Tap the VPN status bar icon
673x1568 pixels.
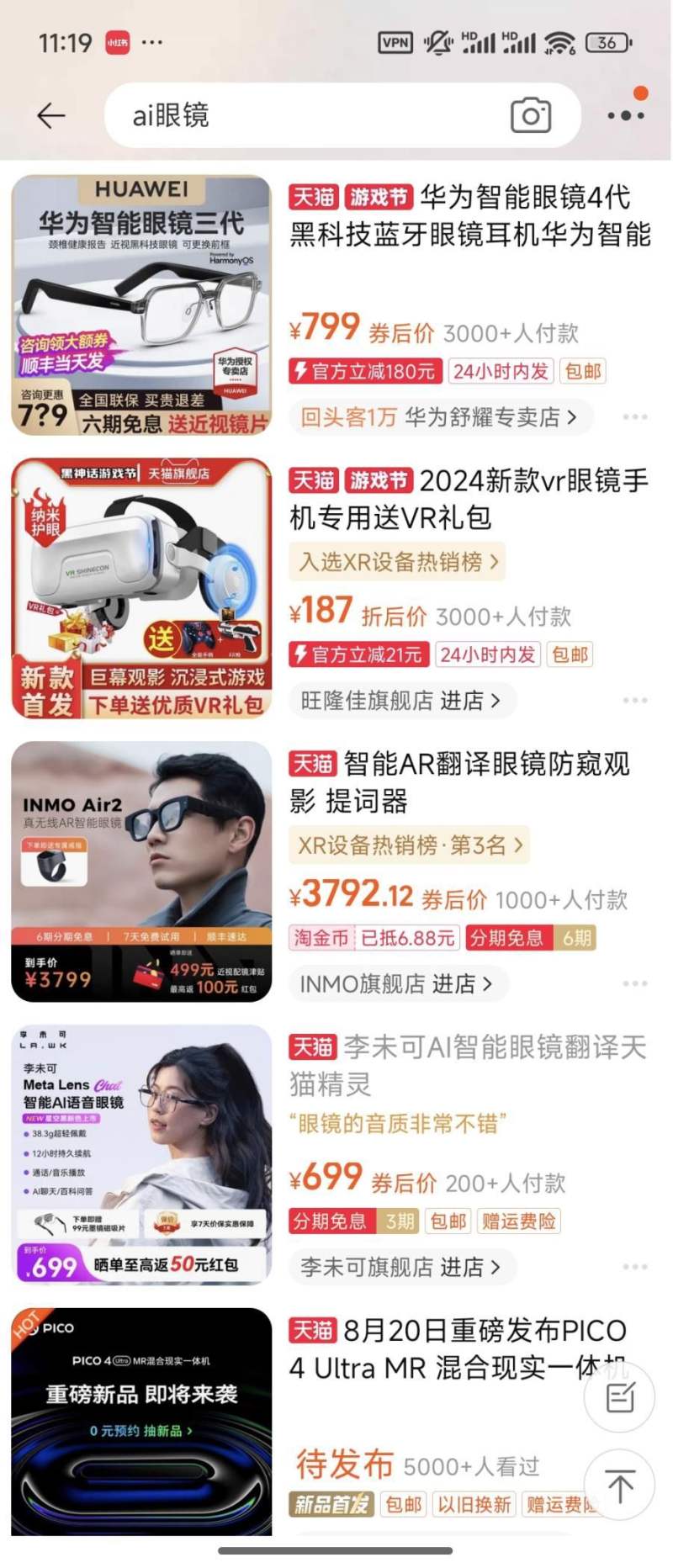coord(395,41)
